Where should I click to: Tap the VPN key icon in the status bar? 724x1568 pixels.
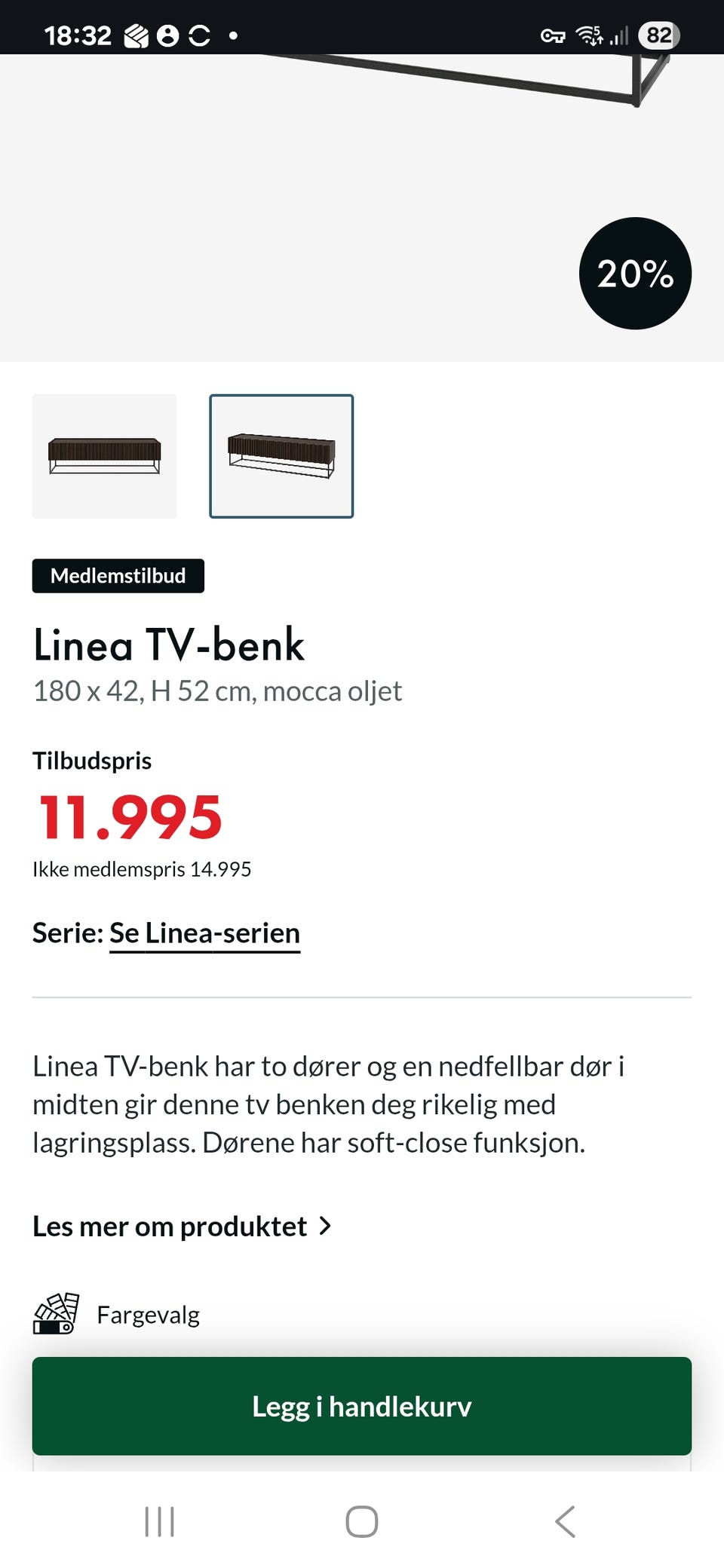[x=553, y=35]
